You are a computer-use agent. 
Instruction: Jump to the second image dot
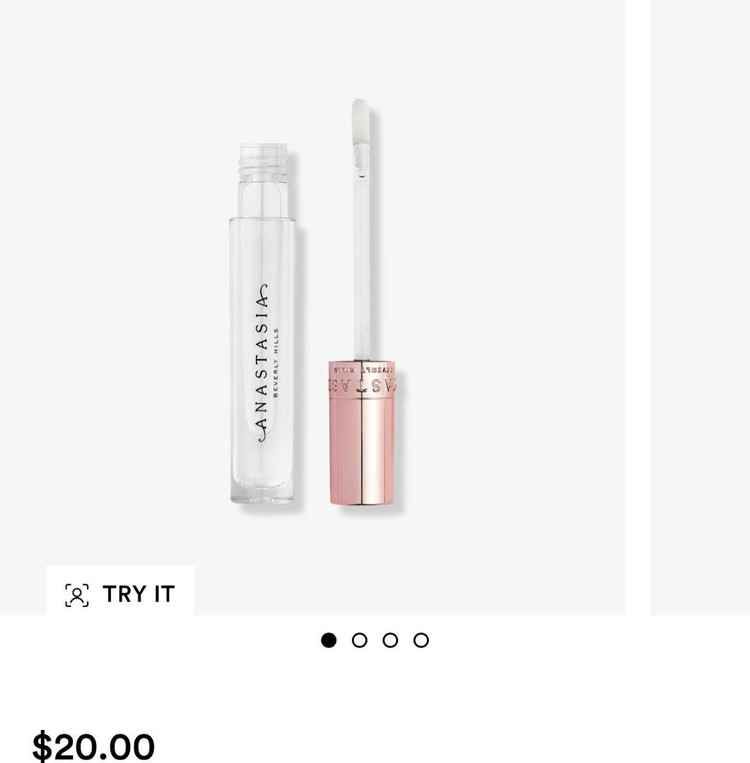pos(360,640)
